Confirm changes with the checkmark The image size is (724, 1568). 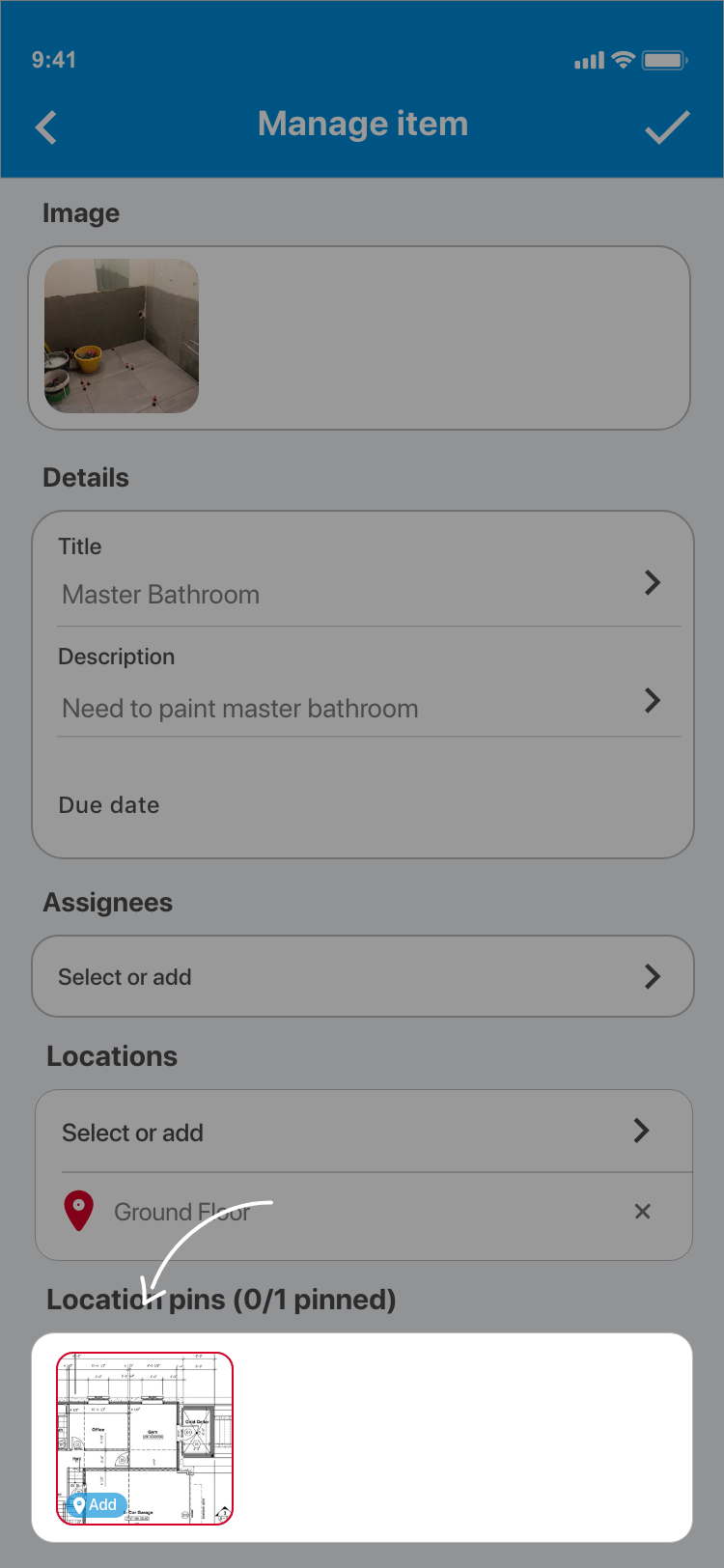pyautogui.click(x=666, y=127)
